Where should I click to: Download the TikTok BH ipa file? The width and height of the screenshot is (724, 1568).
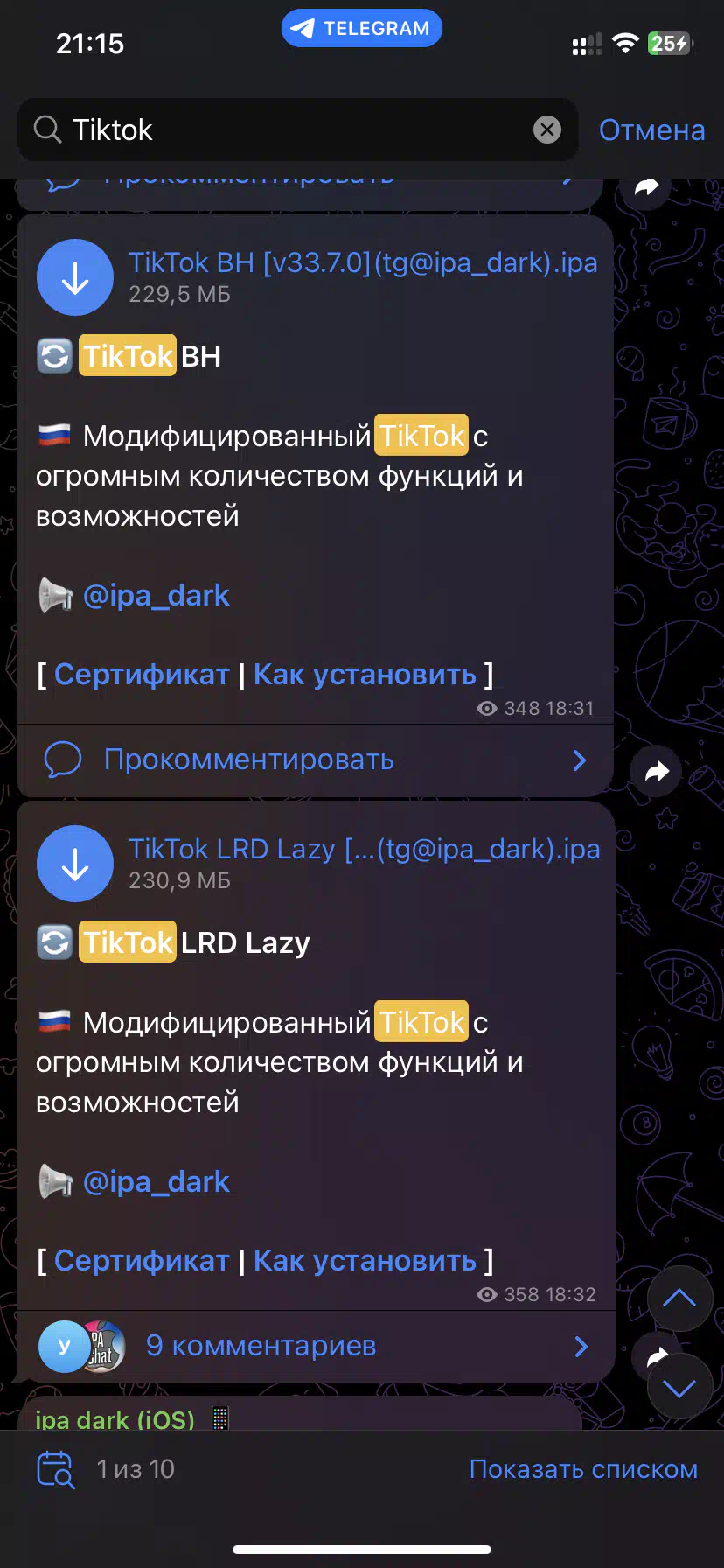click(75, 277)
